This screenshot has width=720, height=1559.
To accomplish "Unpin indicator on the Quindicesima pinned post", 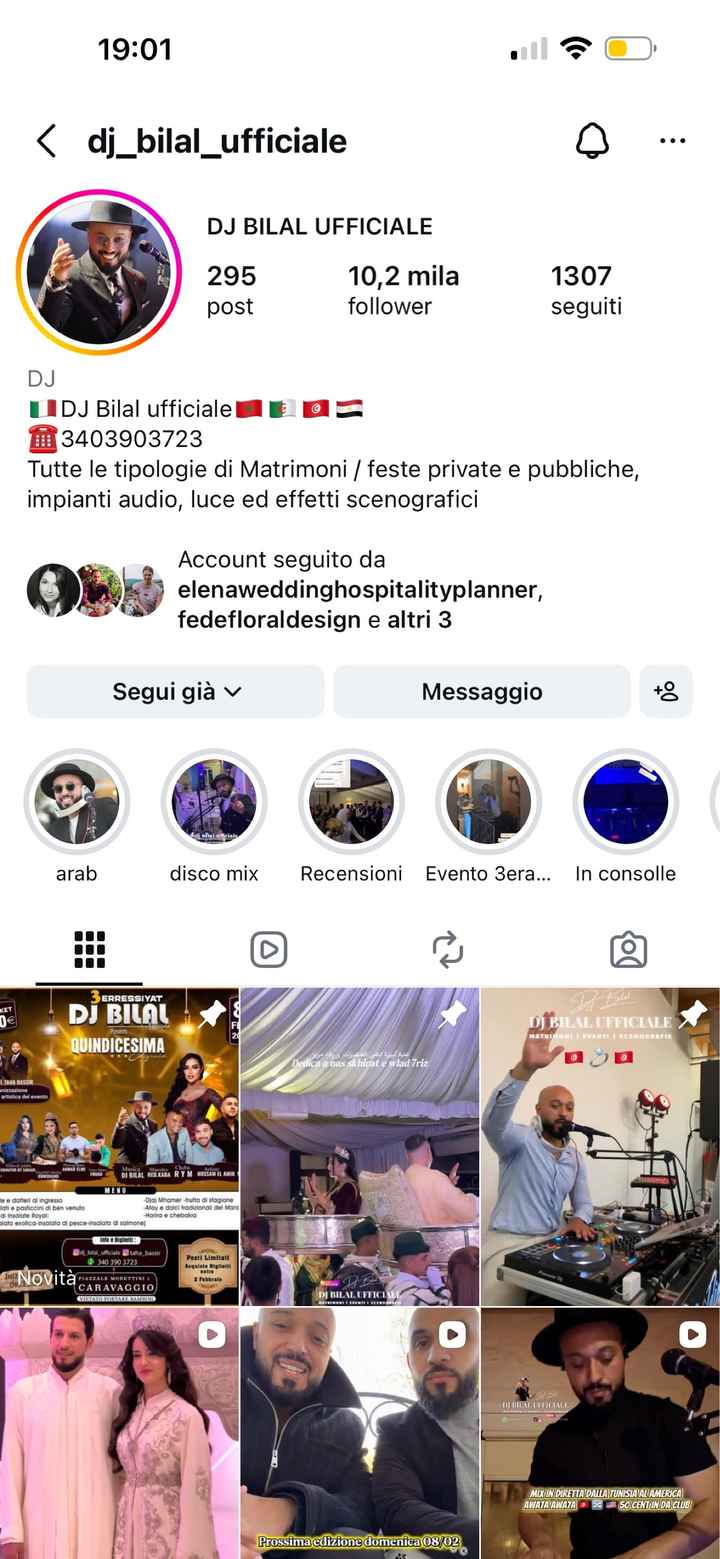I will coord(213,1013).
